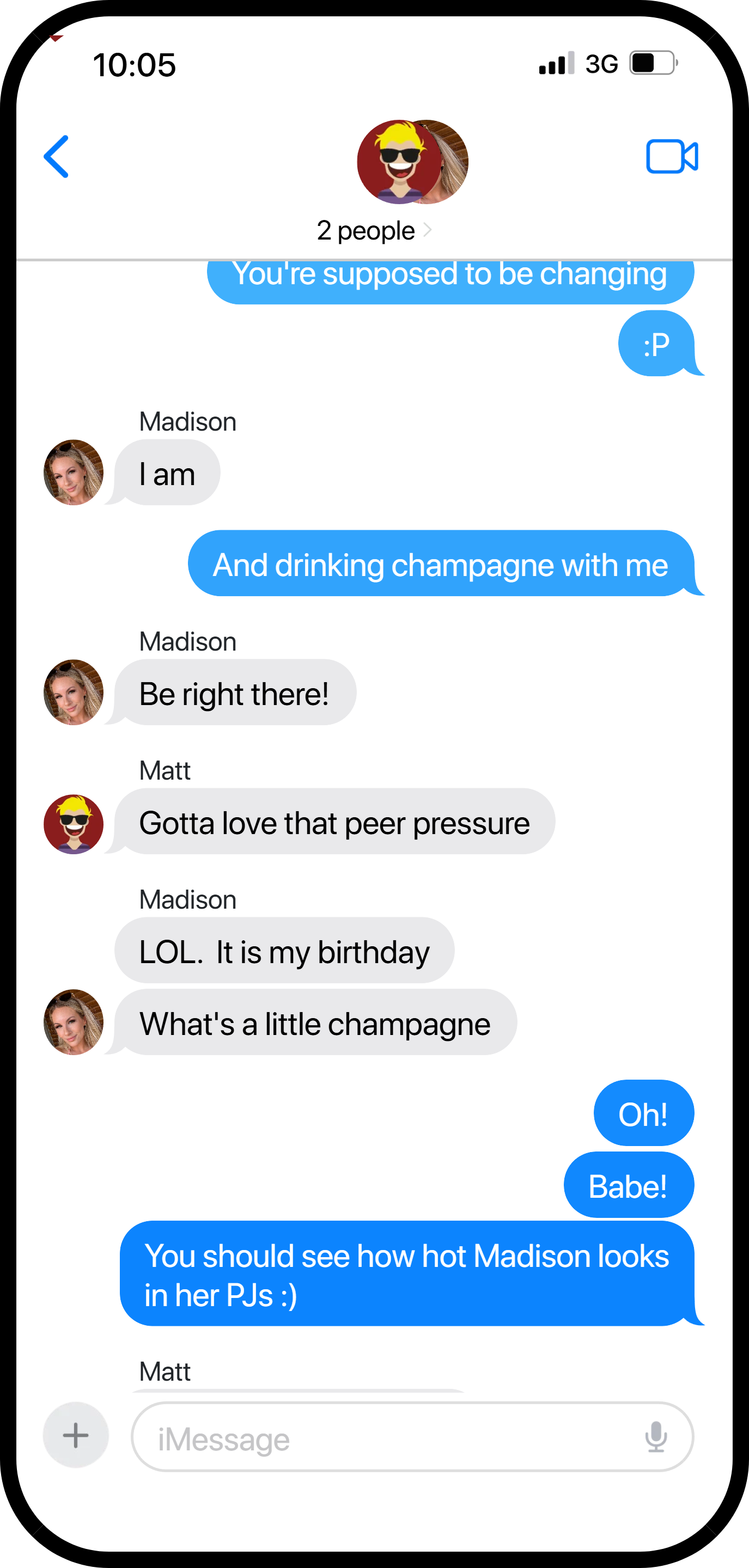Image resolution: width=749 pixels, height=1568 pixels.
Task: Open the 2 people group details
Action: (374, 231)
